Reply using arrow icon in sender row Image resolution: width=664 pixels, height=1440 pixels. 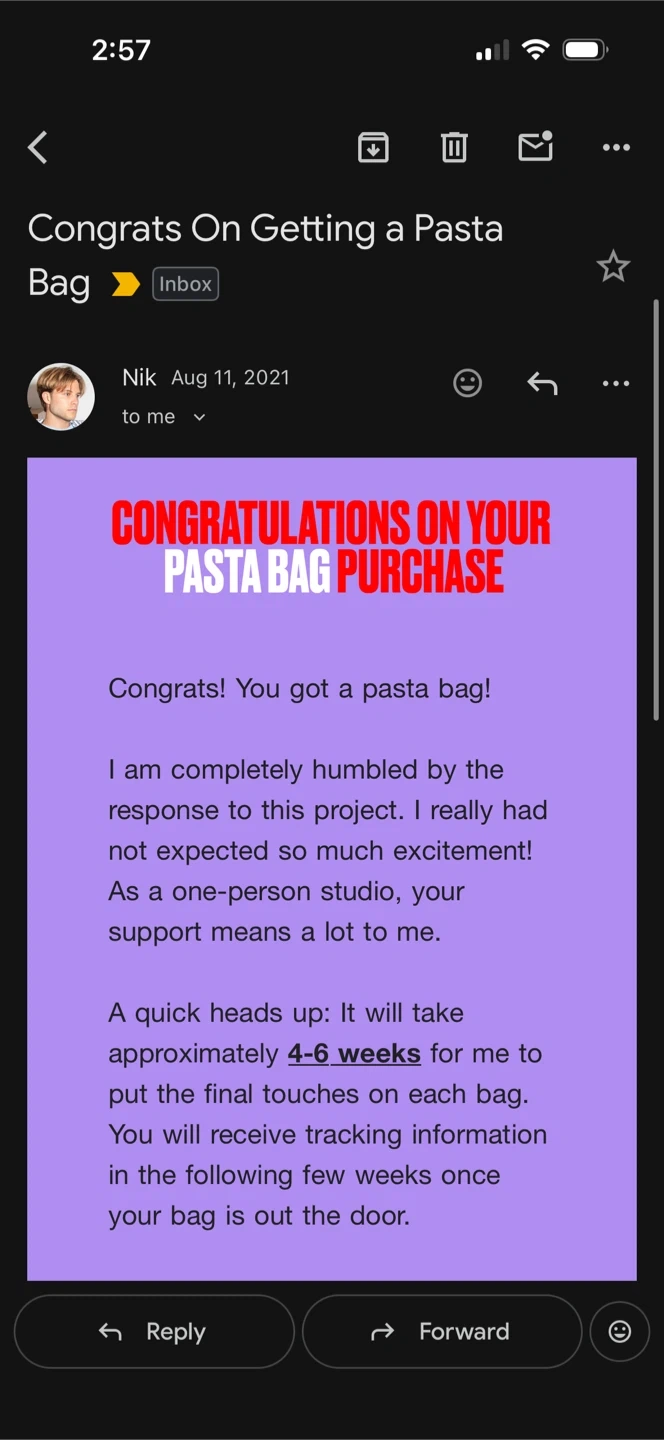point(542,383)
